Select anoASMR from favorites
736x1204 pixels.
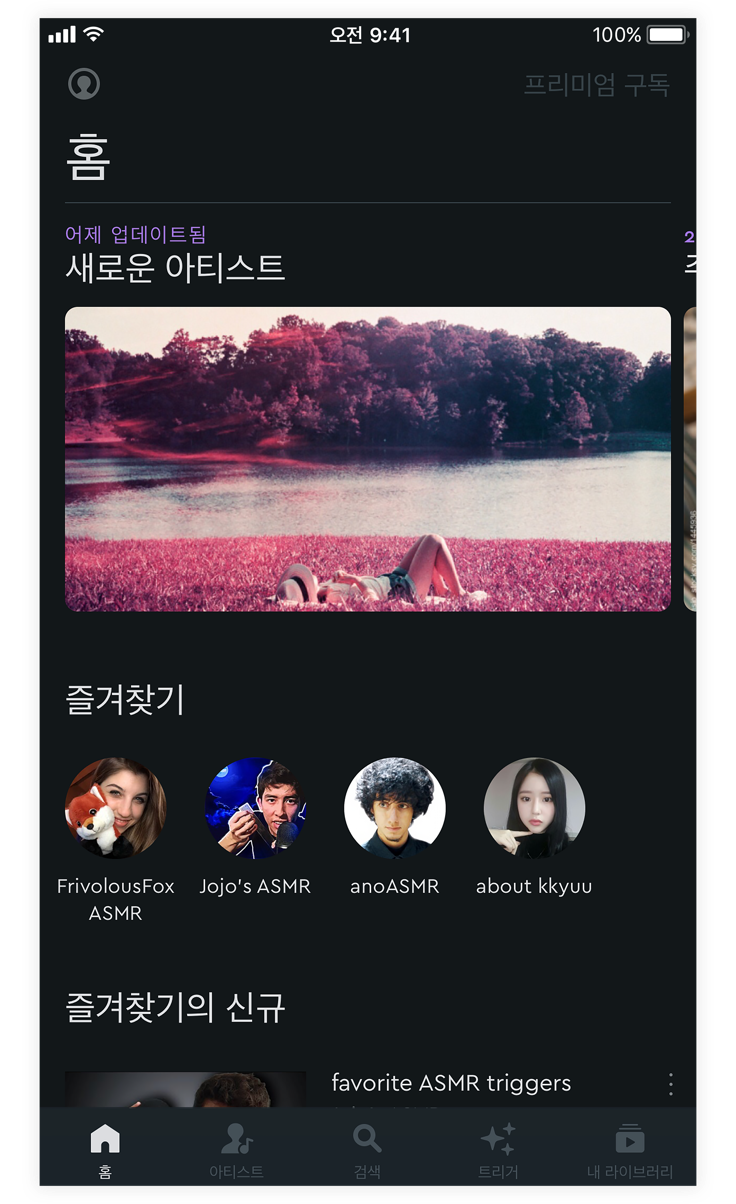click(394, 808)
